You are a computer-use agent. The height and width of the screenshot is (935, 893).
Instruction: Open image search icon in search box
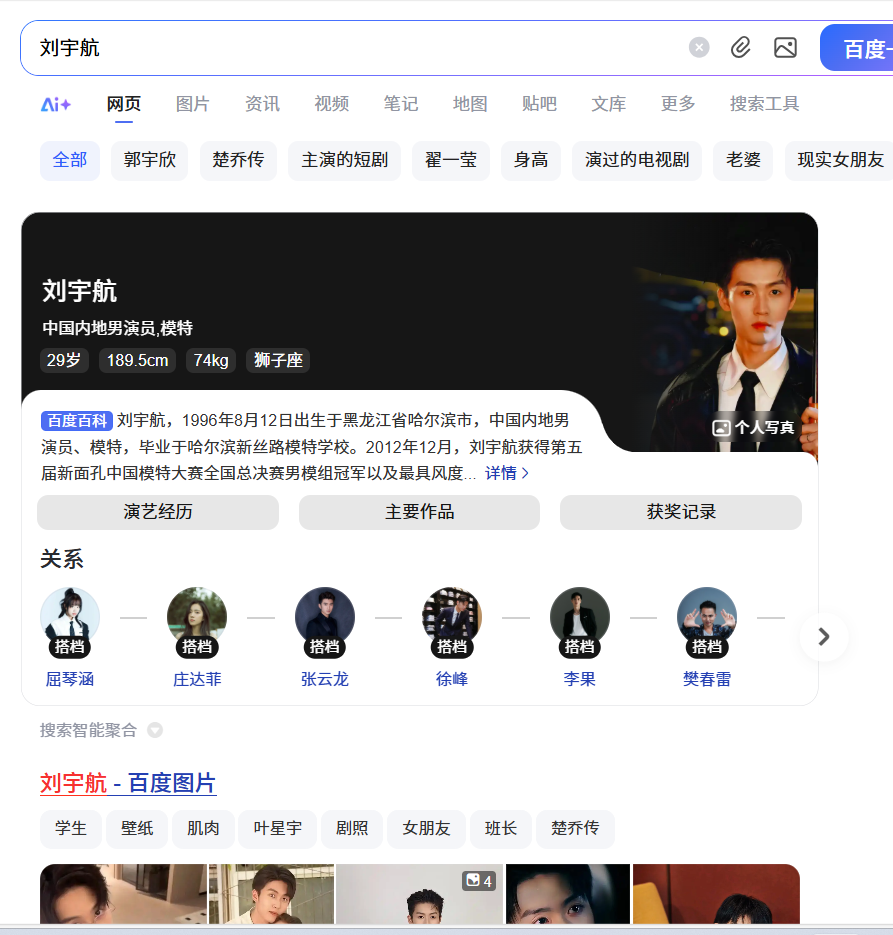pyautogui.click(x=785, y=47)
